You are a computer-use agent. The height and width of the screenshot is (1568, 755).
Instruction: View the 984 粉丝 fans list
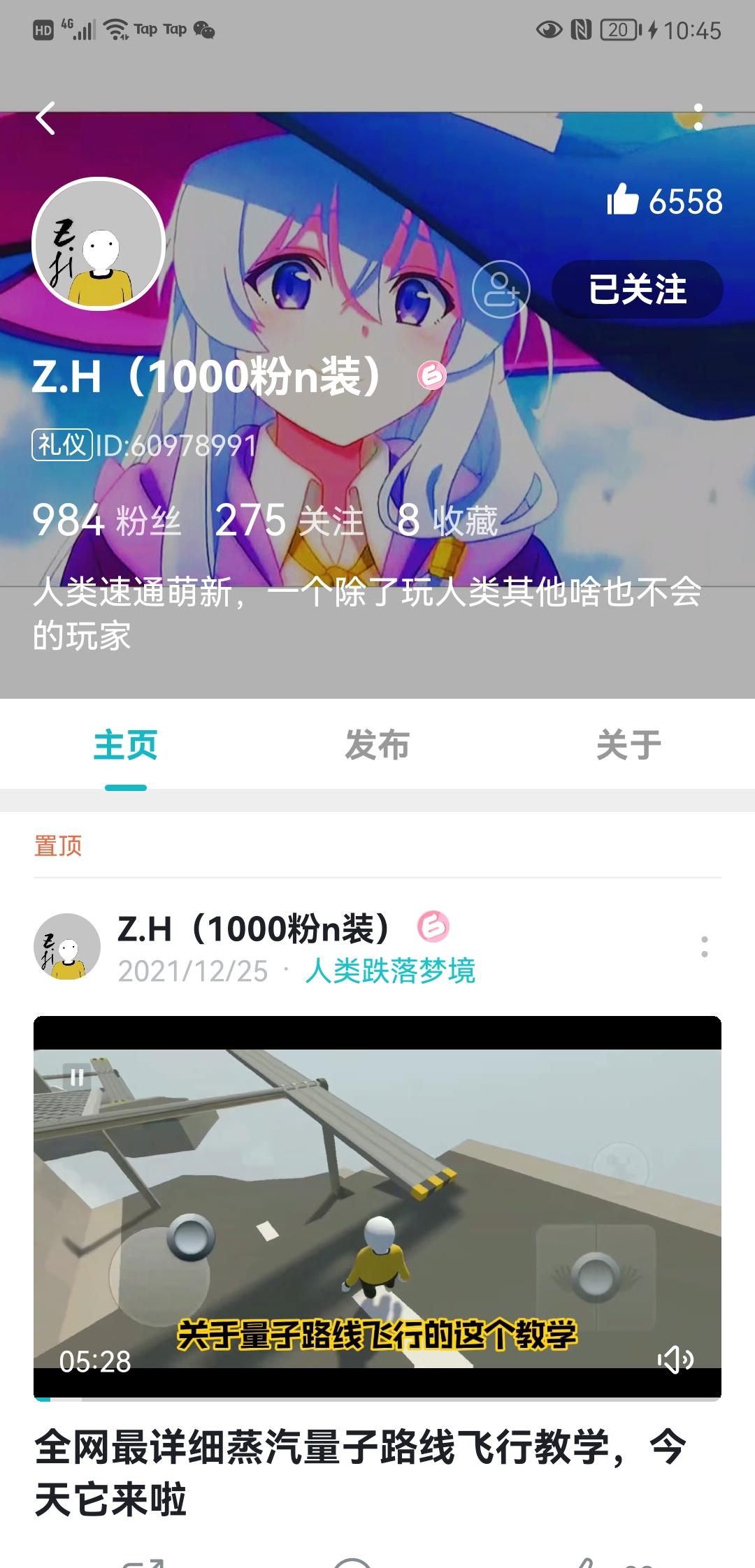pyautogui.click(x=108, y=521)
